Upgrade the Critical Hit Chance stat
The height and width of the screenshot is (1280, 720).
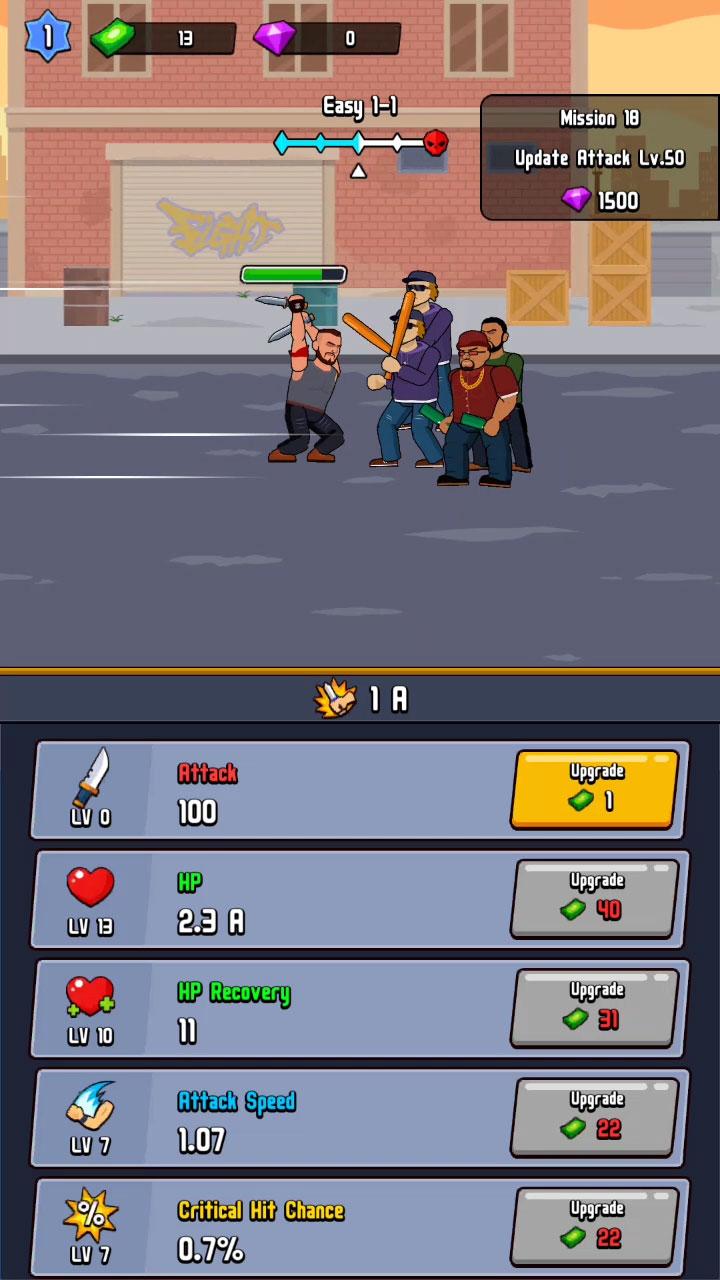pyautogui.click(x=595, y=1225)
